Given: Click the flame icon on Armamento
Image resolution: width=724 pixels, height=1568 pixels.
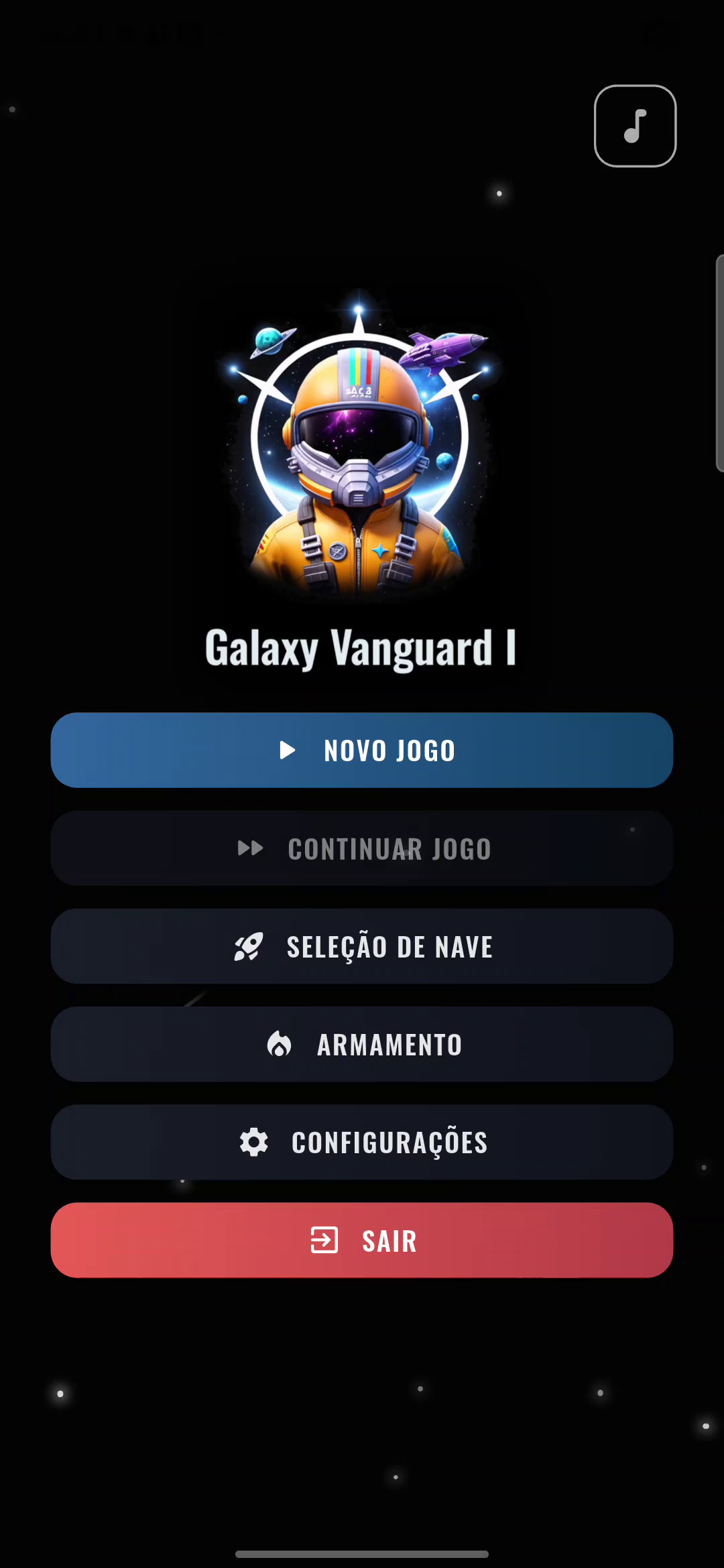Looking at the screenshot, I should 281,1043.
